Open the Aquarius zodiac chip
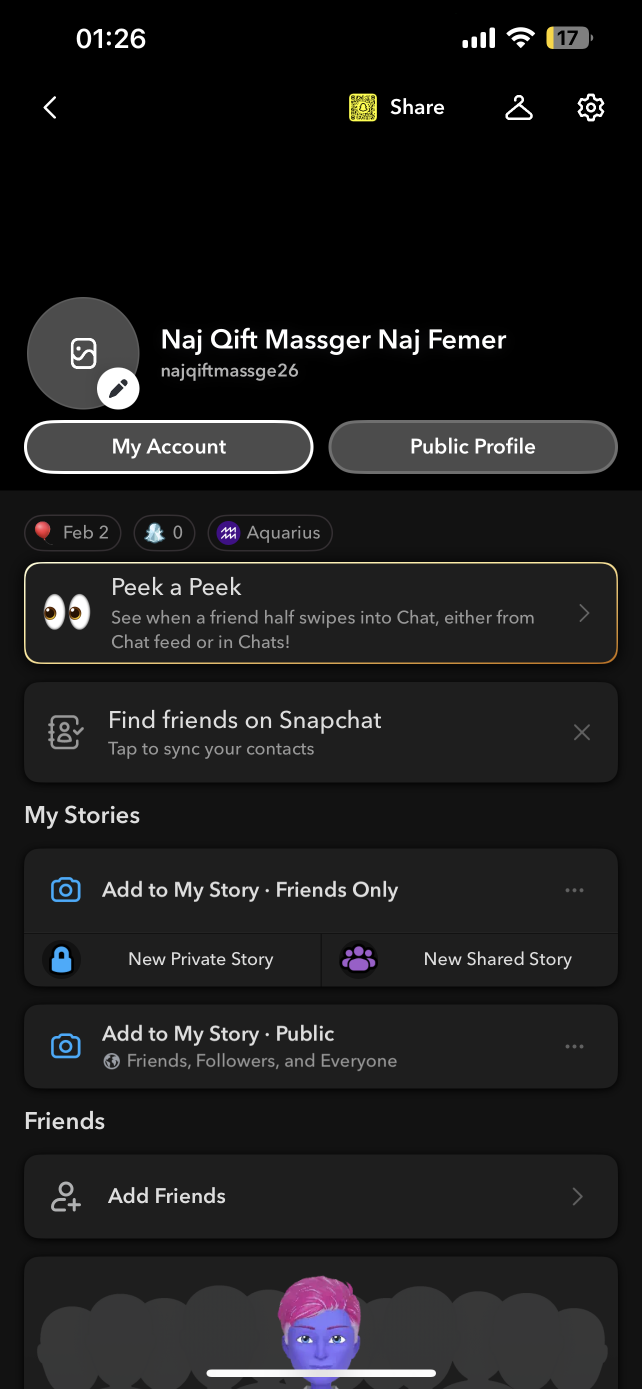642x1389 pixels. click(x=270, y=533)
